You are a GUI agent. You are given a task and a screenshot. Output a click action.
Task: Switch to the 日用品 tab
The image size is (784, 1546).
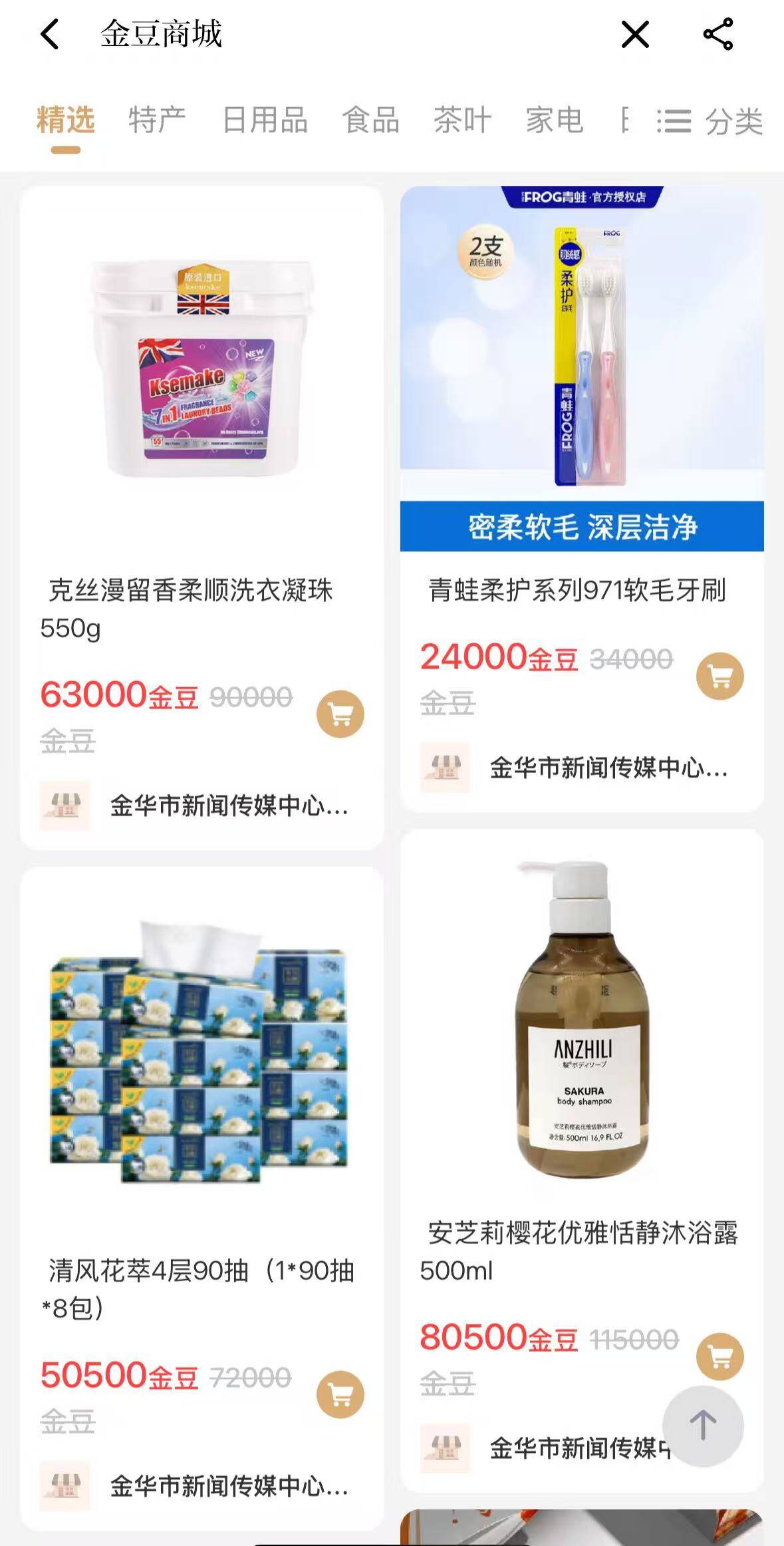coord(265,120)
